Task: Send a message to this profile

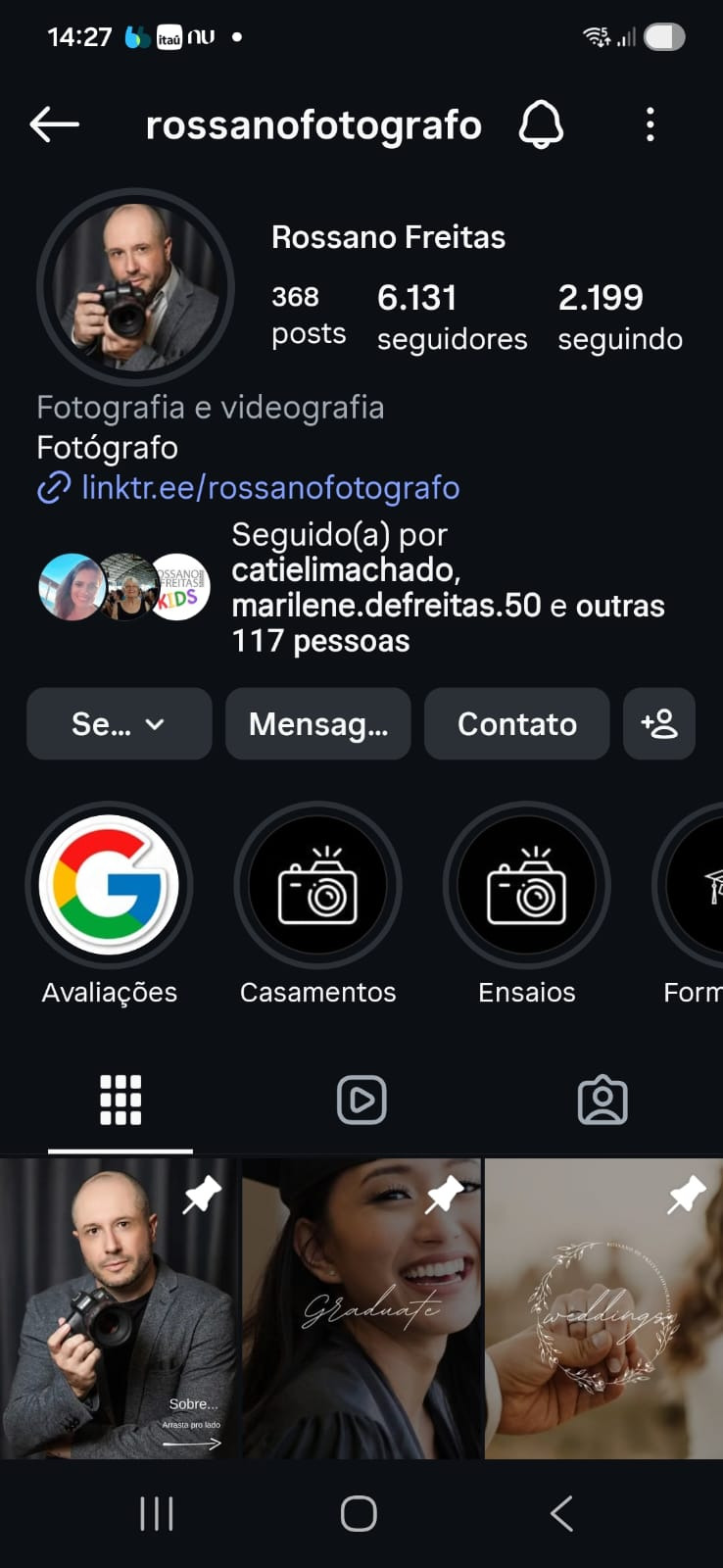Action: pyautogui.click(x=318, y=723)
